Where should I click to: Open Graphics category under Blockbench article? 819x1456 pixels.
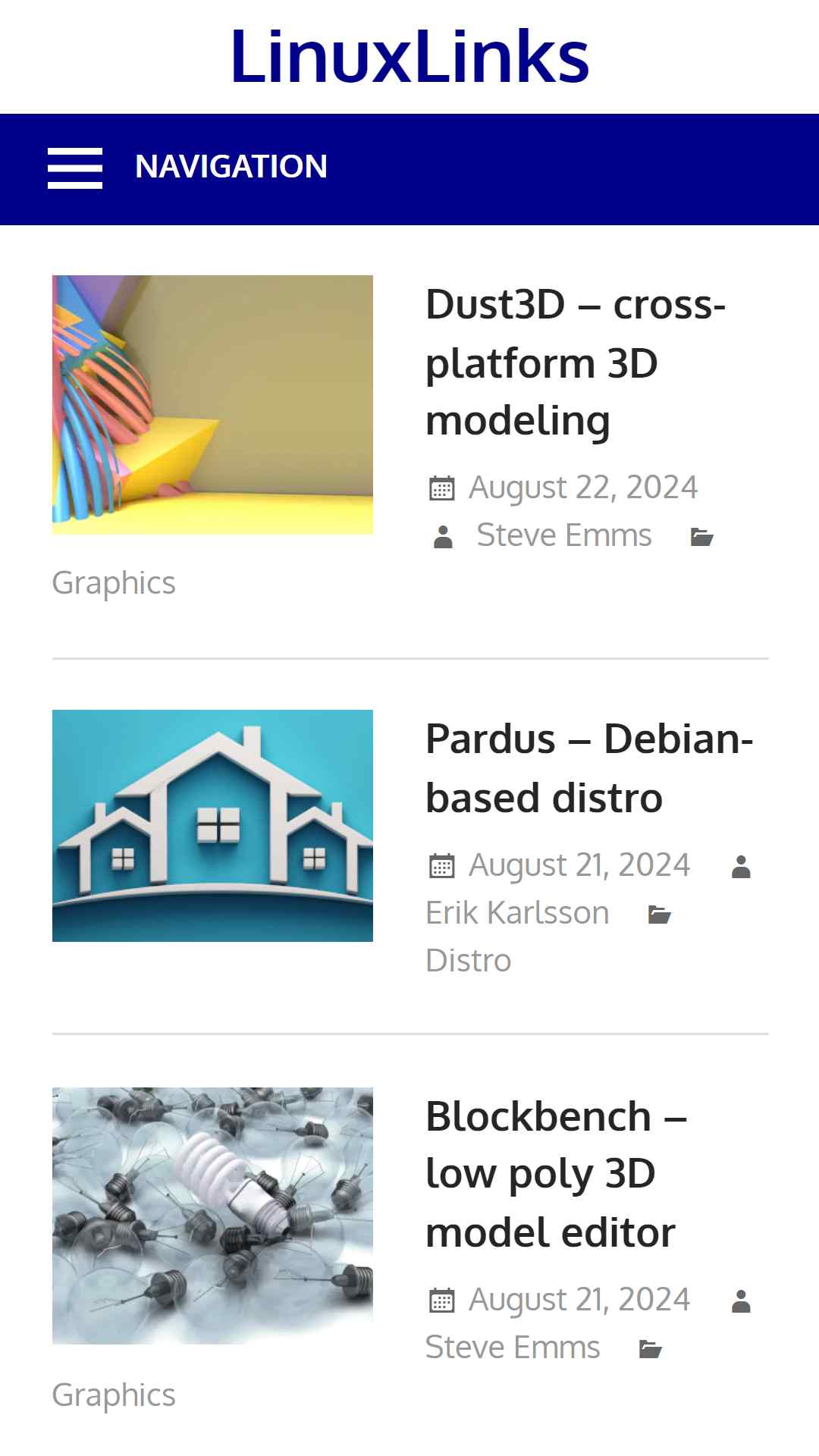coord(114,1395)
